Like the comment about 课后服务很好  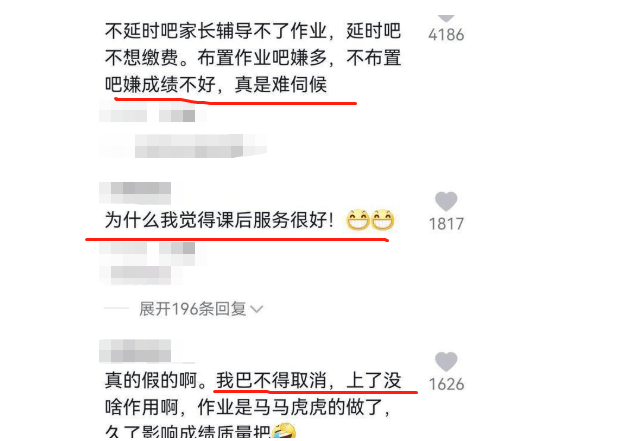[446, 202]
